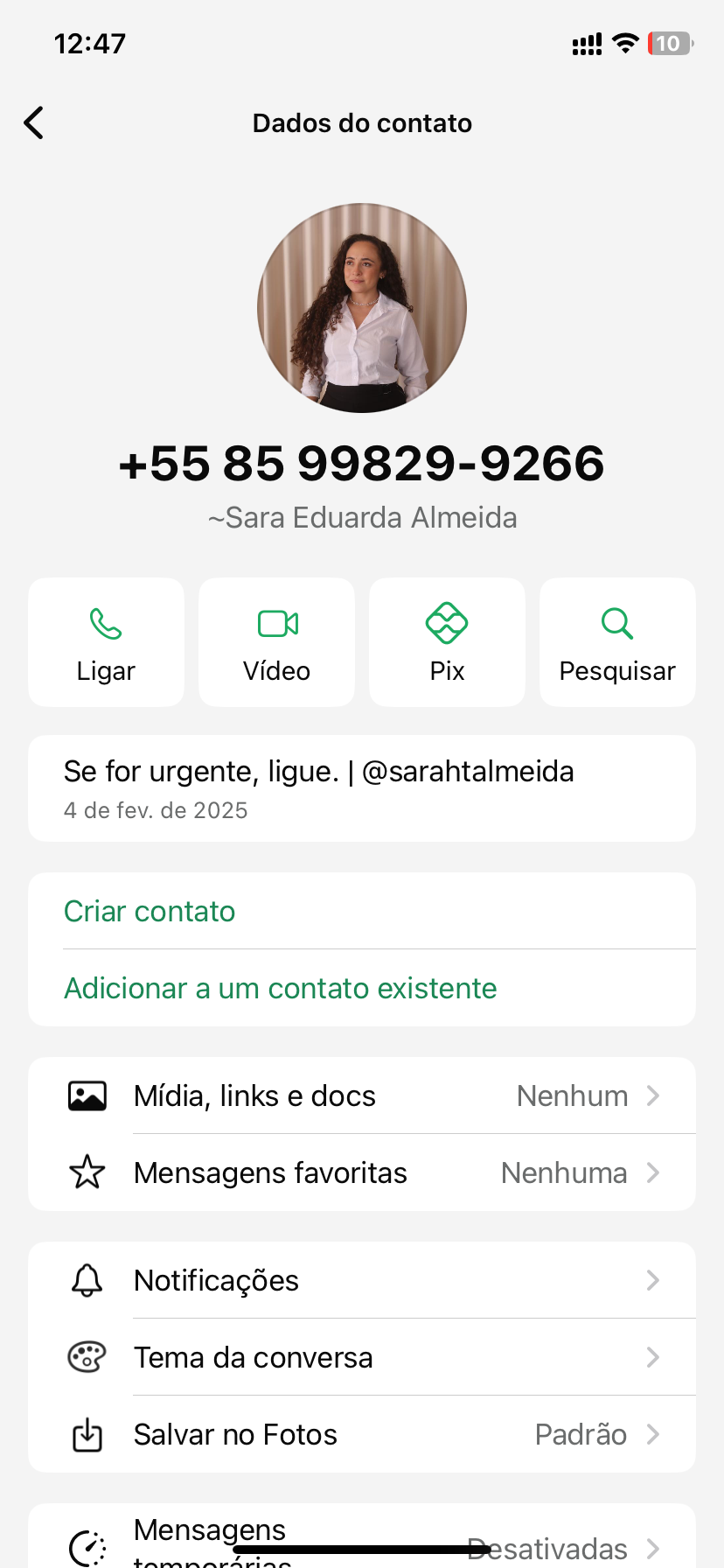
Task: Go back from contact details
Action: coord(34,123)
